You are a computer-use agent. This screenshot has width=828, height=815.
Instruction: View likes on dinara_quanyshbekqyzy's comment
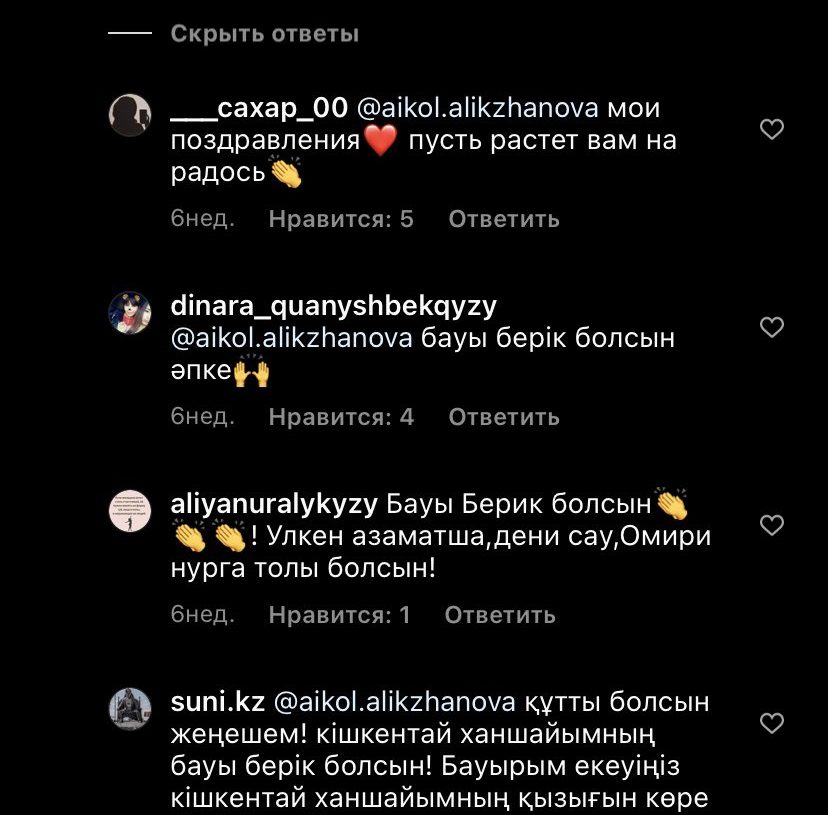point(341,417)
